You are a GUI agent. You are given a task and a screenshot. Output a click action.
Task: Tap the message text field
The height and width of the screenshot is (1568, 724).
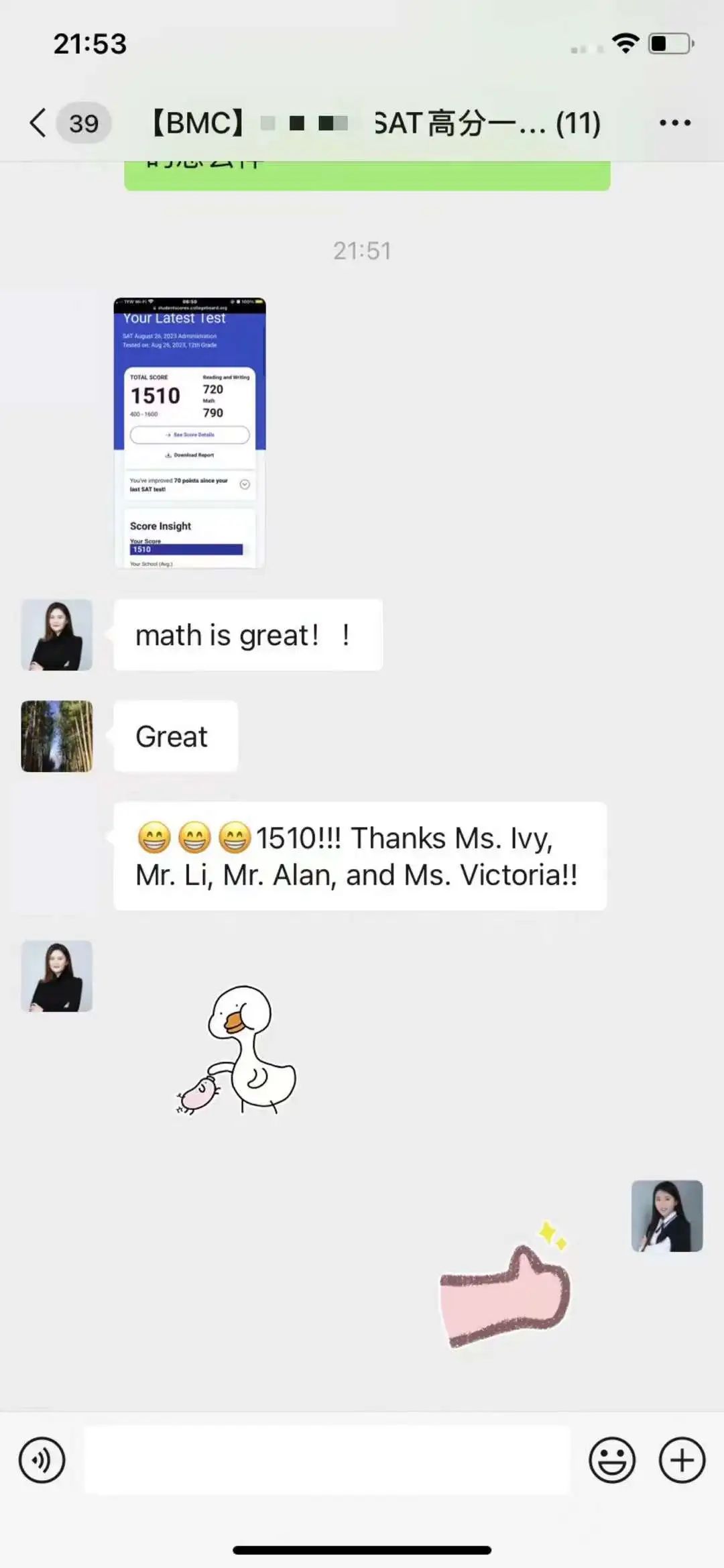(327, 1460)
